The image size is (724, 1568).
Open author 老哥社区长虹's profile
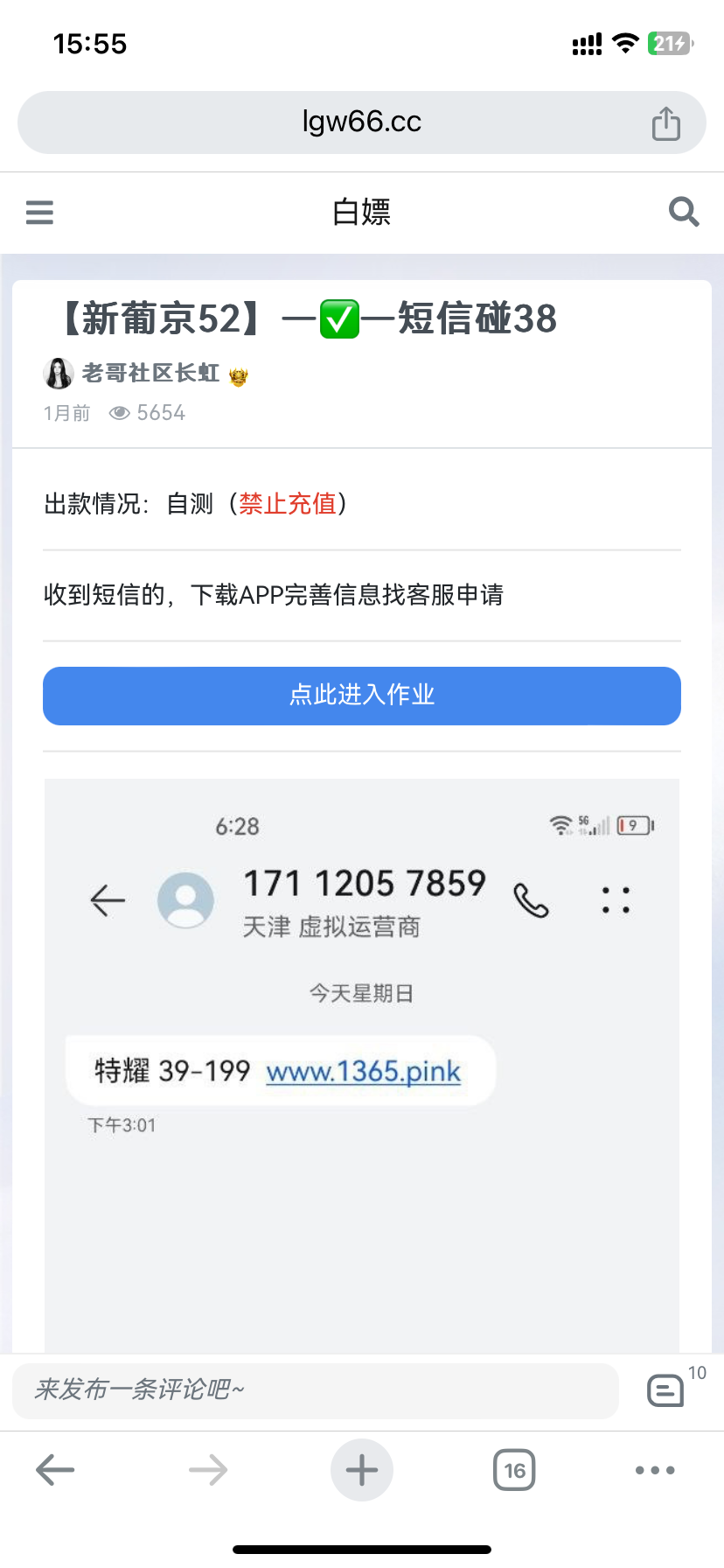150,374
